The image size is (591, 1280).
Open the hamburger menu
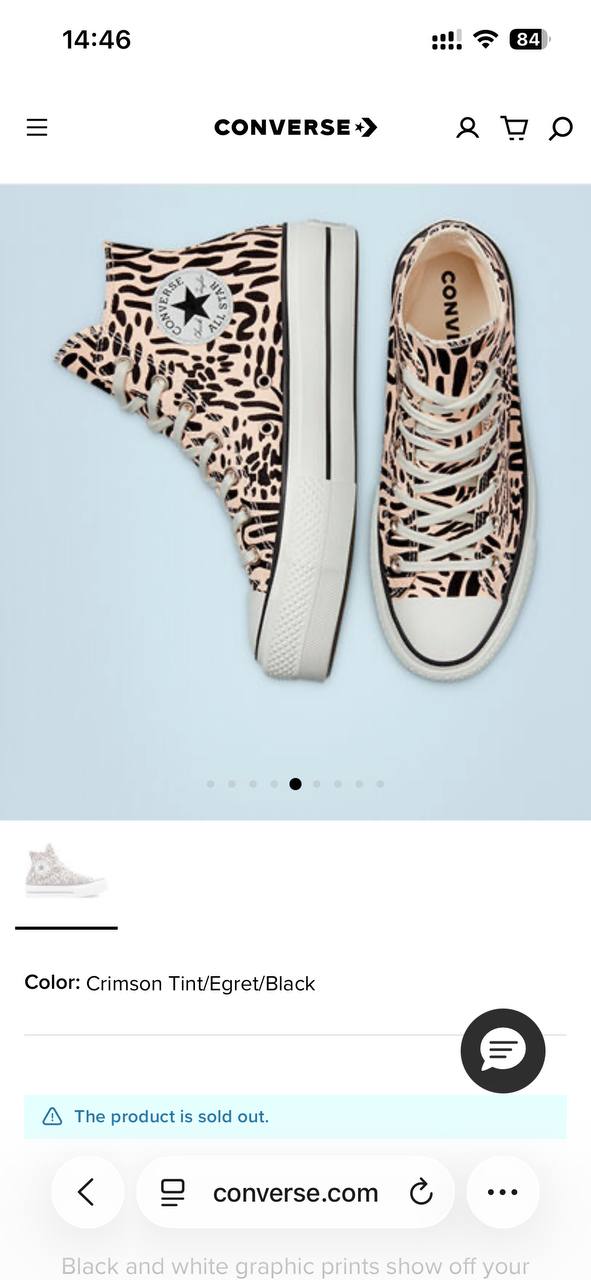point(37,127)
